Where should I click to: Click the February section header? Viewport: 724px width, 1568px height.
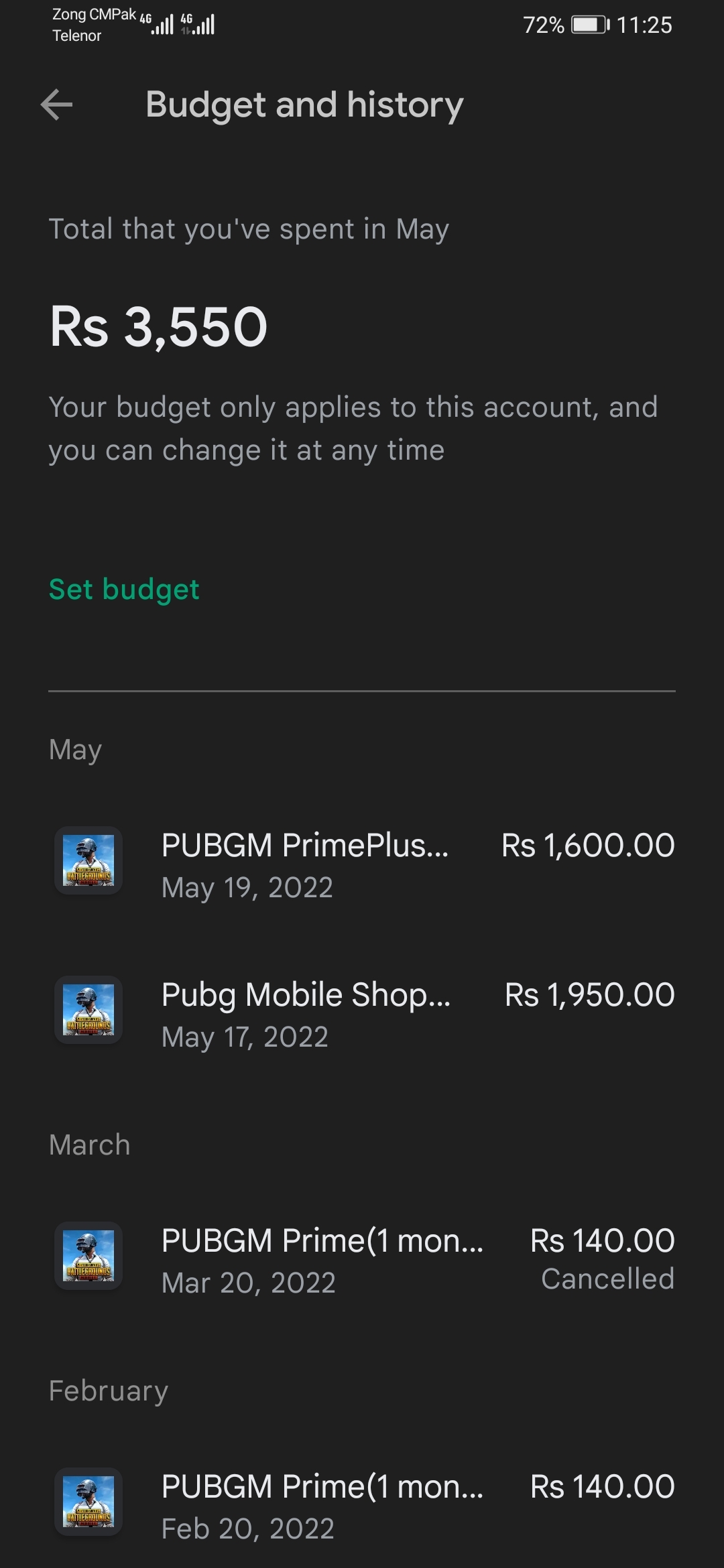pyautogui.click(x=108, y=1390)
